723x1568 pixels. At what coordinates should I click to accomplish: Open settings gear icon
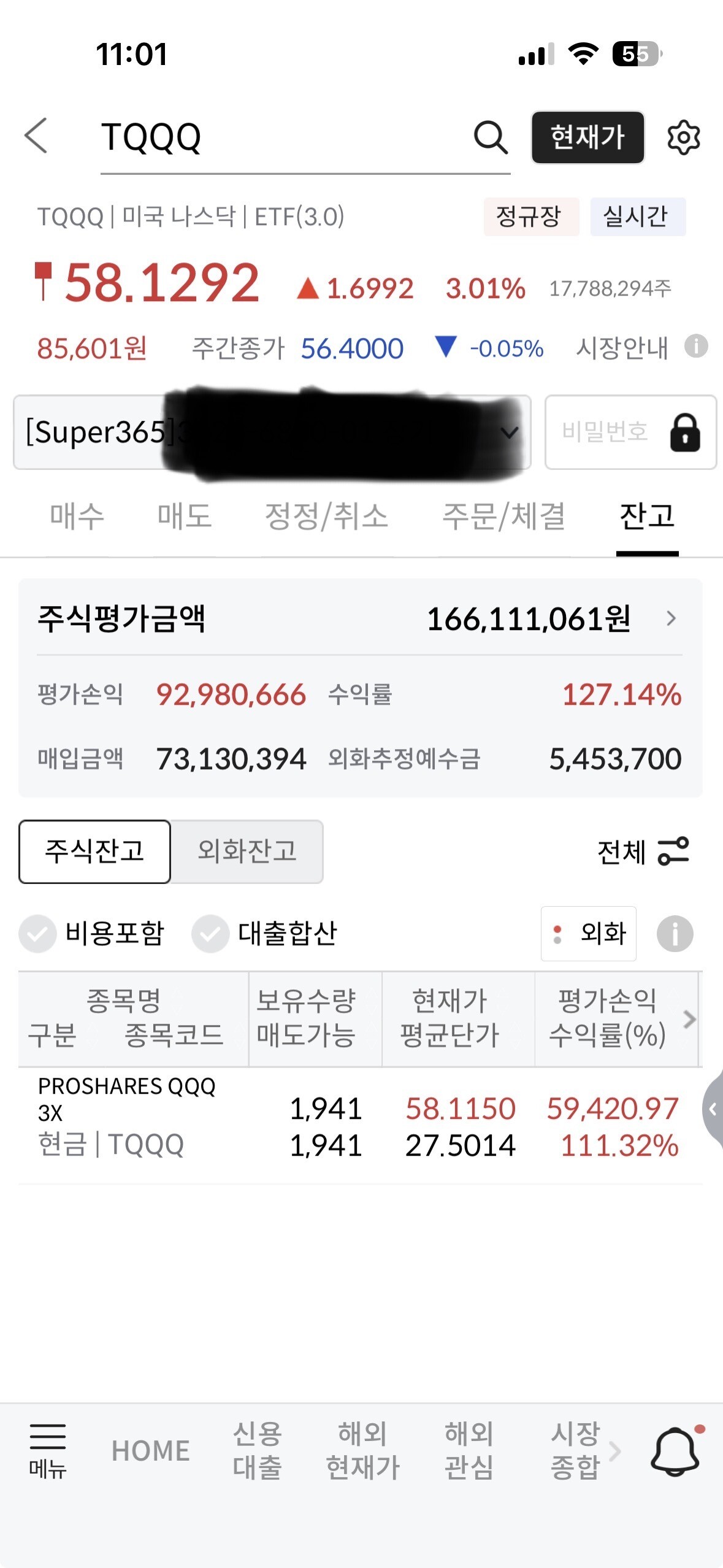tap(683, 137)
